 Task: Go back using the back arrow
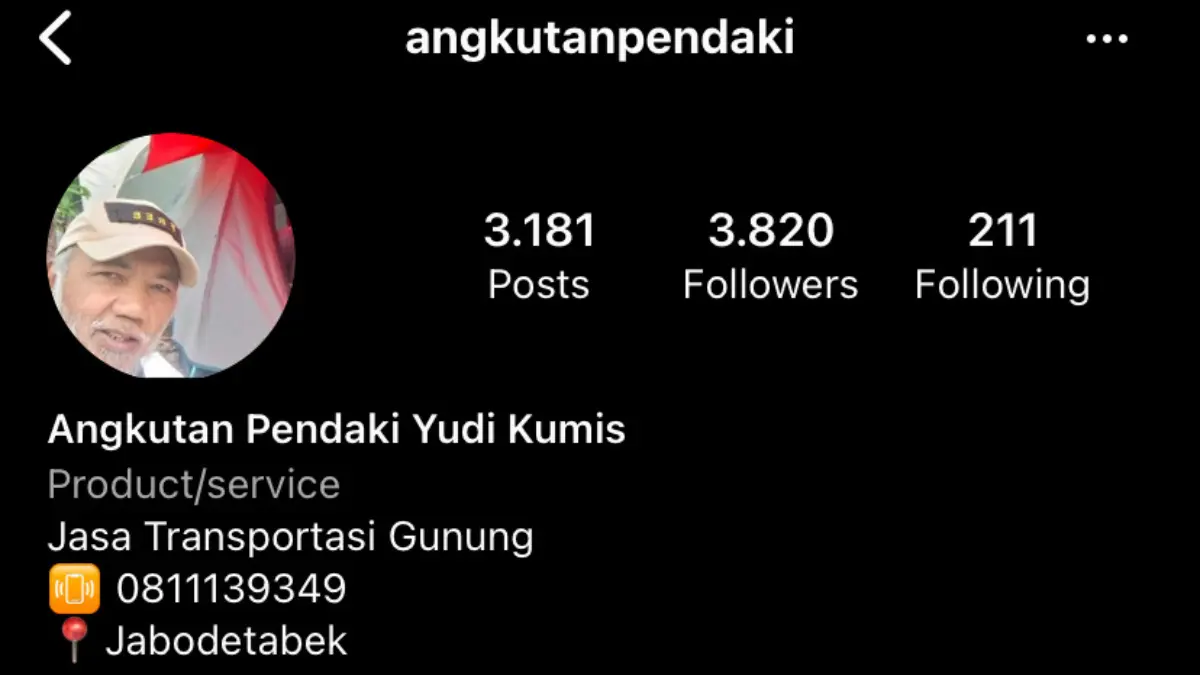[x=55, y=40]
